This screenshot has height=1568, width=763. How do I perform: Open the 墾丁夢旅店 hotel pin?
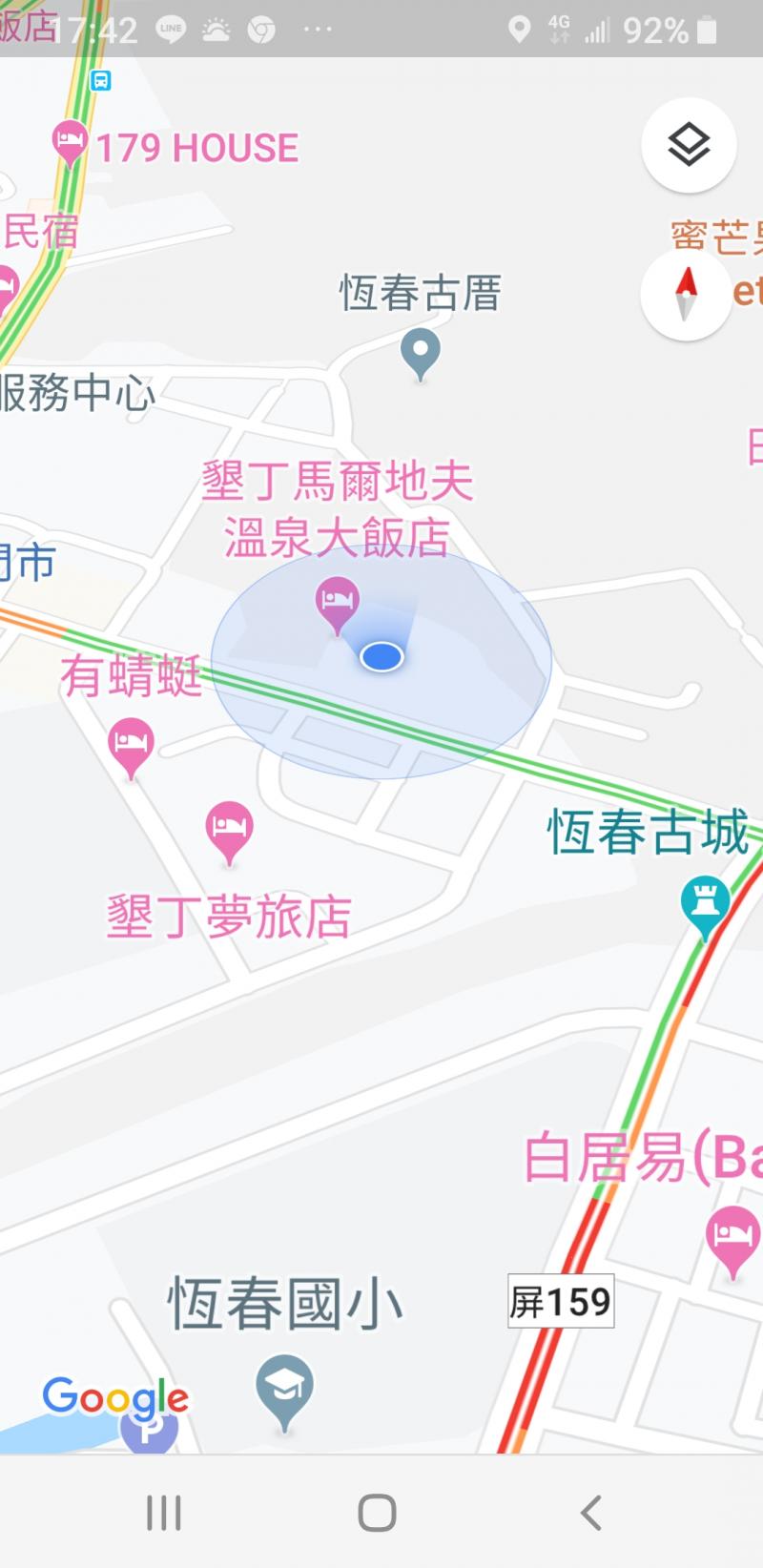[229, 829]
